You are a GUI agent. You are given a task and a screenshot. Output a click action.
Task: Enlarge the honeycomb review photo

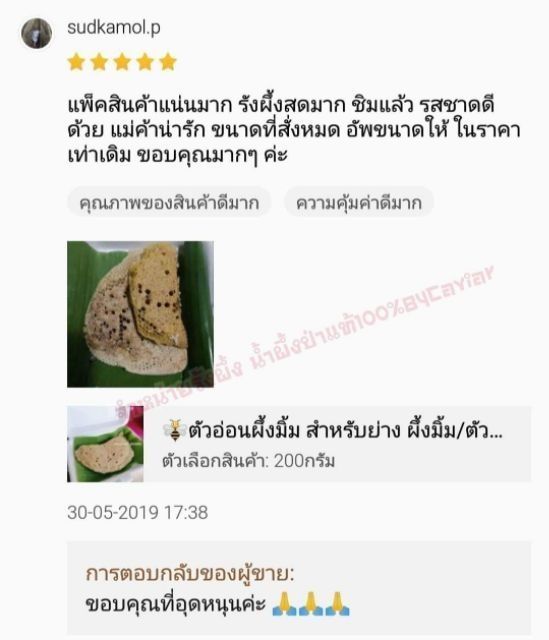point(140,314)
